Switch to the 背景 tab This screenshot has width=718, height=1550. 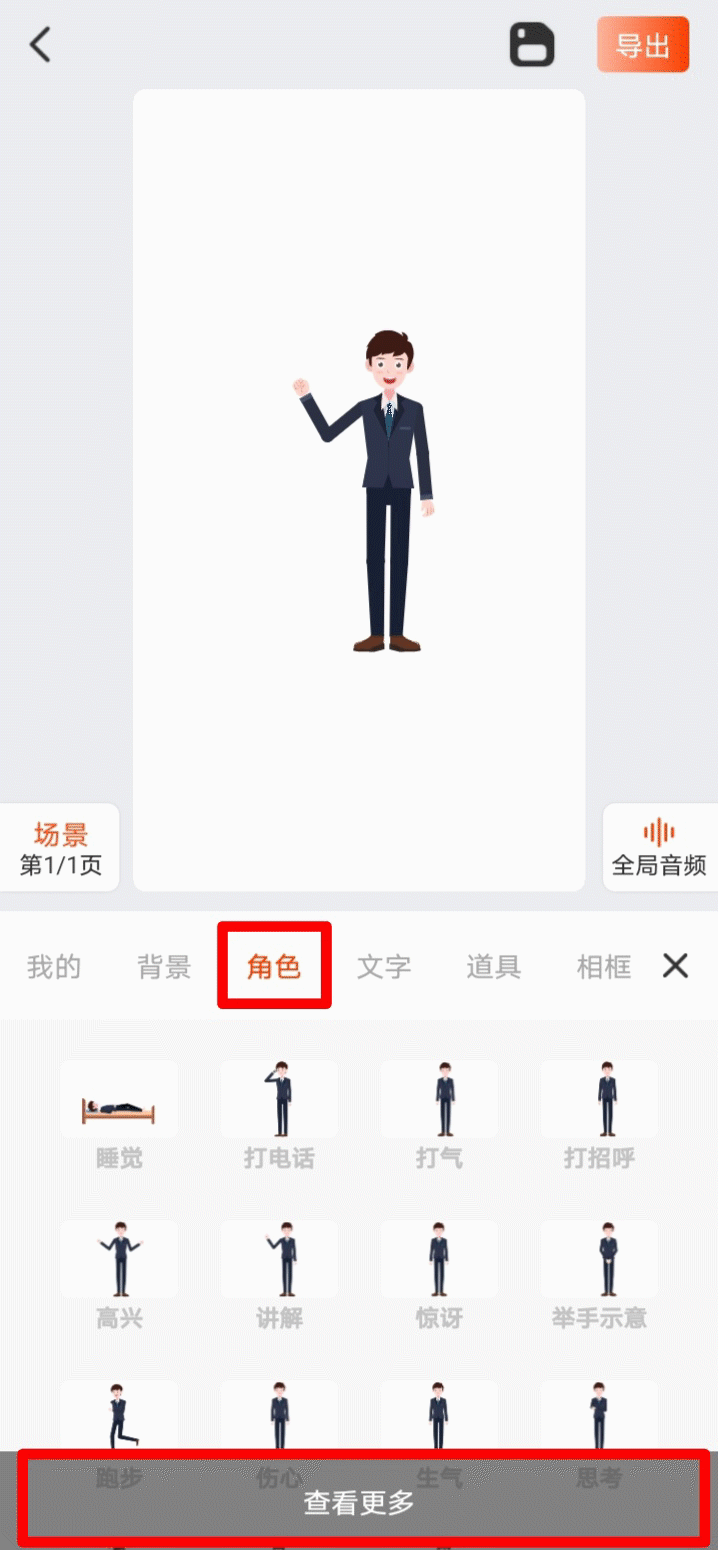point(164,966)
